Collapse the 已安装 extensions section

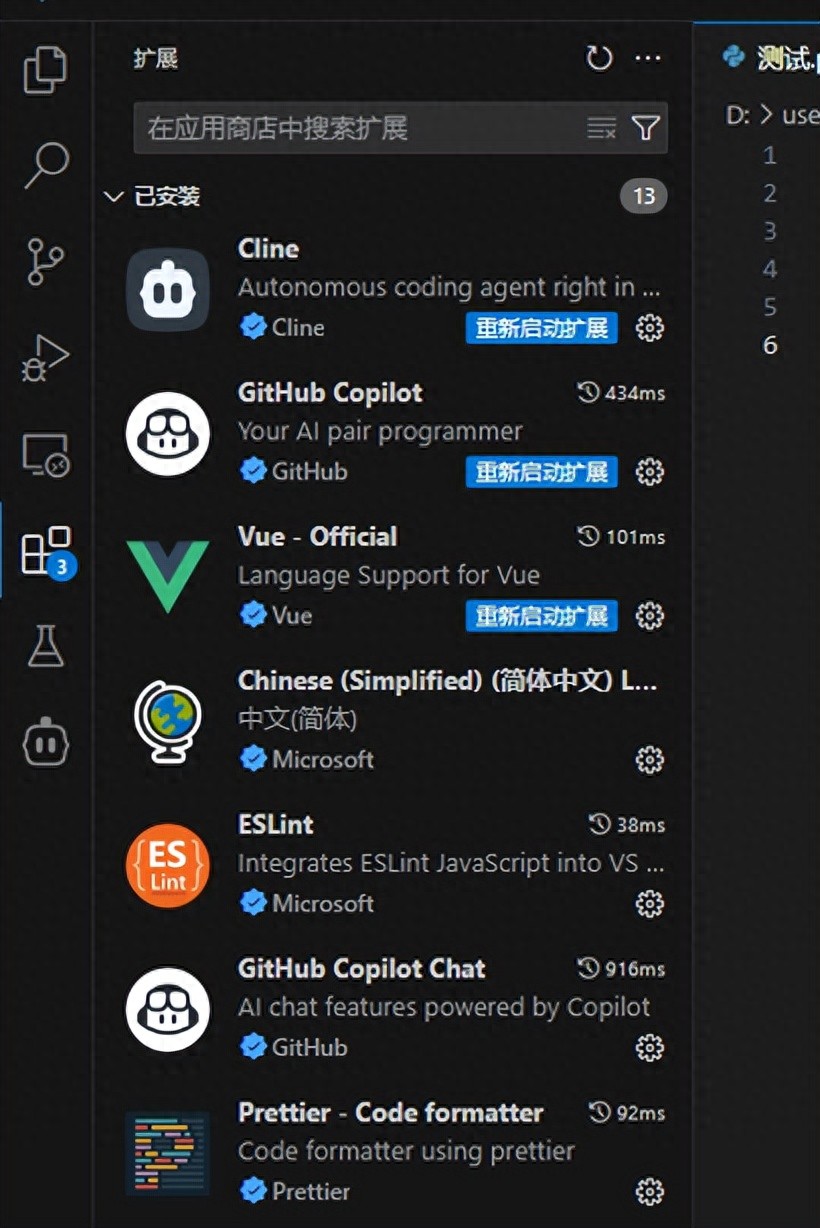114,196
